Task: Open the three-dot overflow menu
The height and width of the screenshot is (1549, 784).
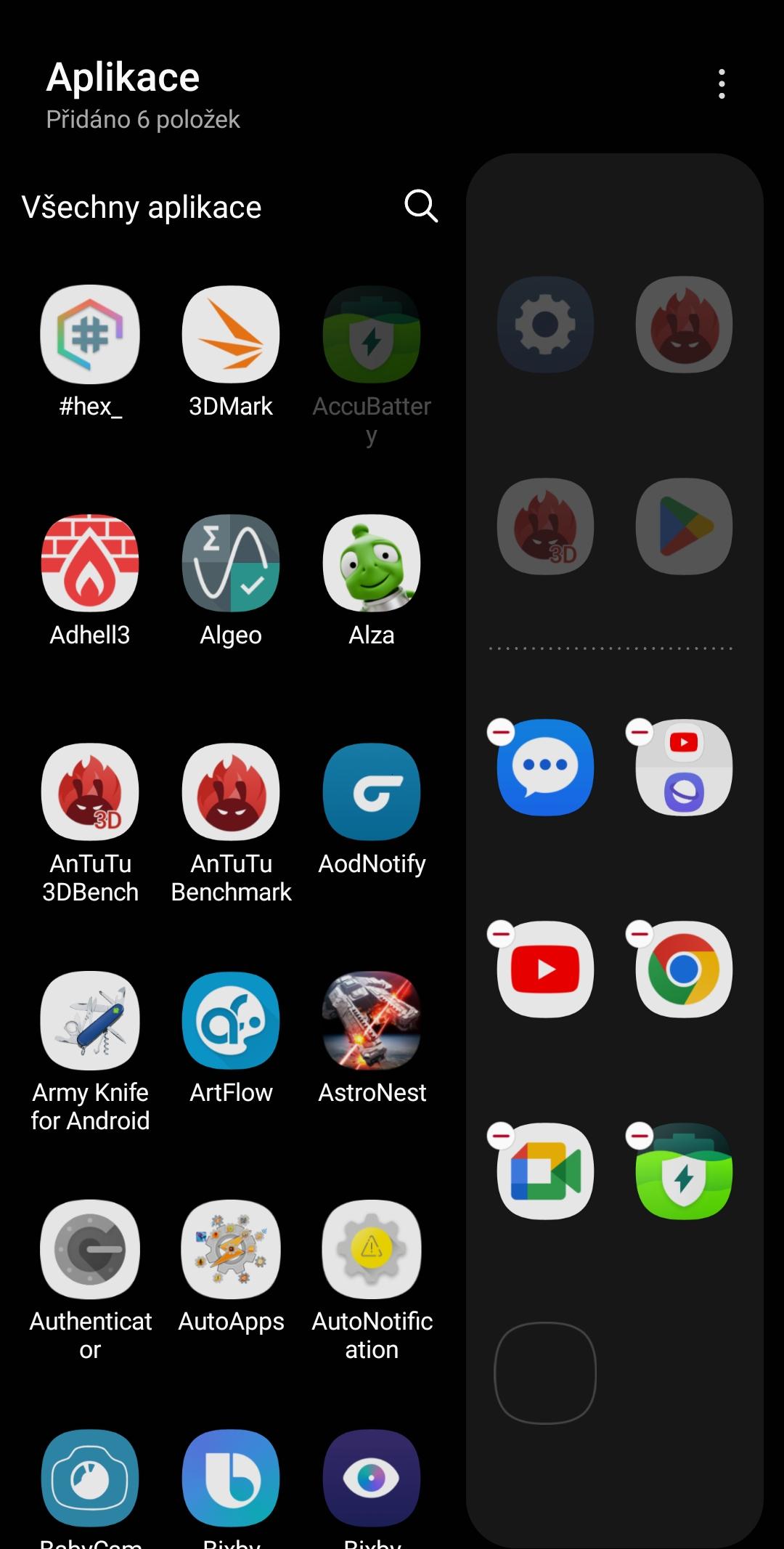Action: [x=721, y=84]
